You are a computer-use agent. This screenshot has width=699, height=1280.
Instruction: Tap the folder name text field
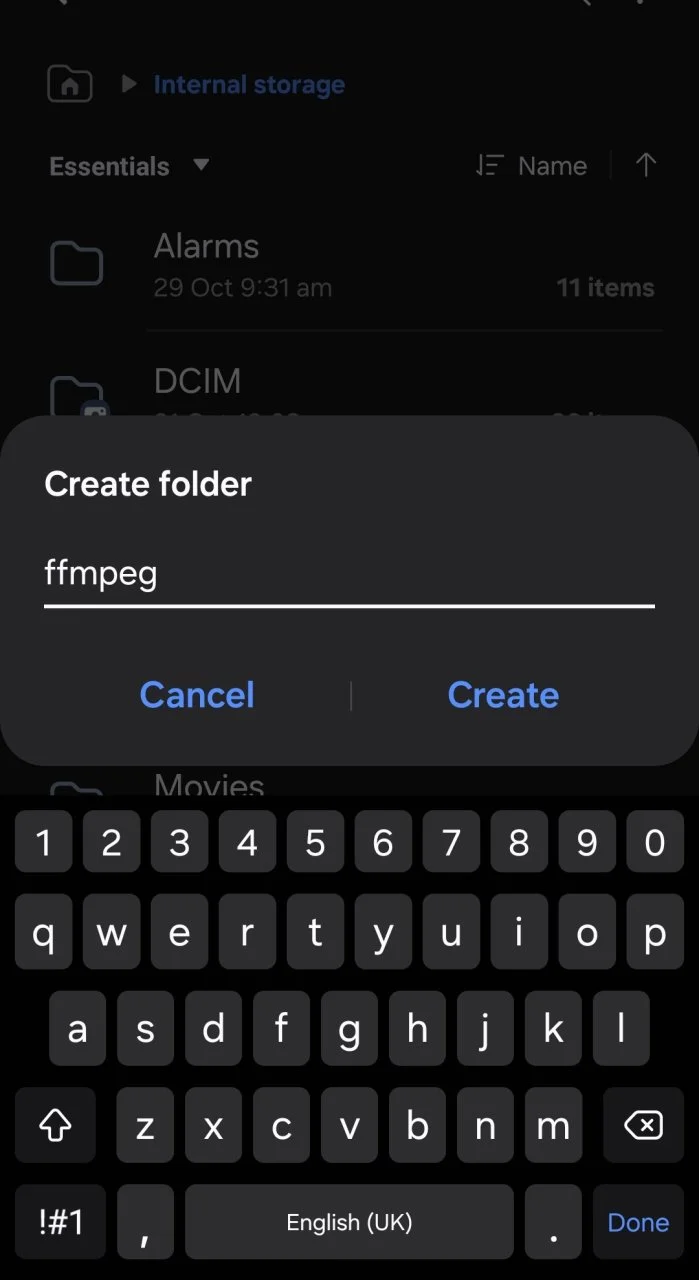[x=349, y=575]
